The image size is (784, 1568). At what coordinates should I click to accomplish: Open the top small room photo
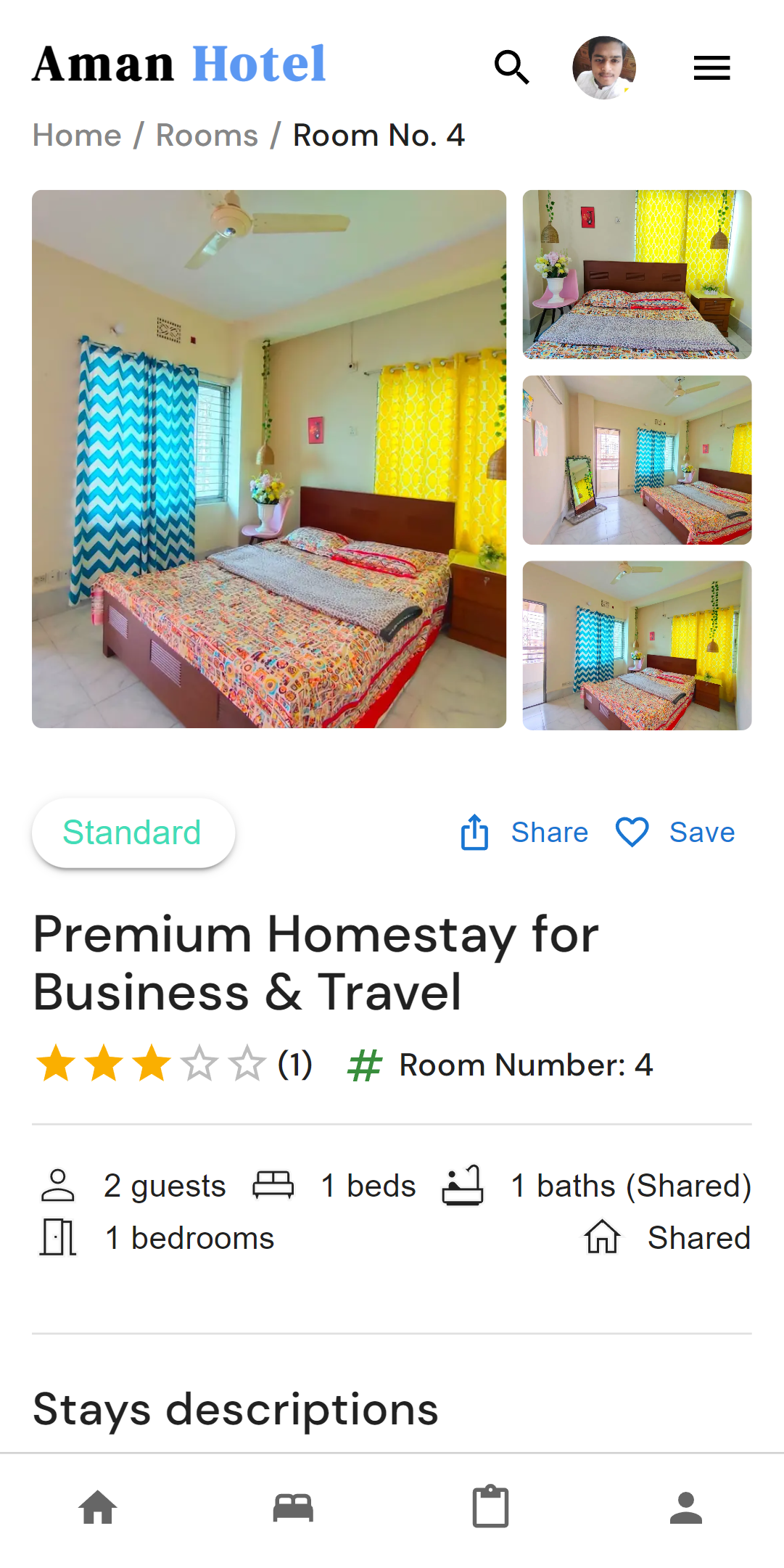coord(637,275)
